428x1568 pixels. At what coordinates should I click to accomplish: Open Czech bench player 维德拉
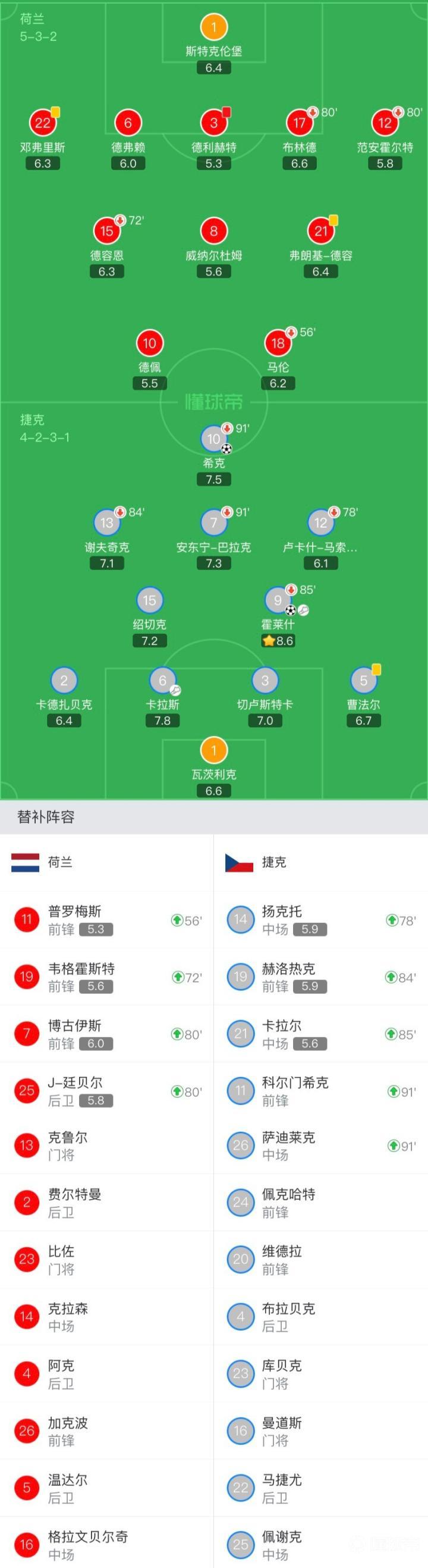point(320,1259)
